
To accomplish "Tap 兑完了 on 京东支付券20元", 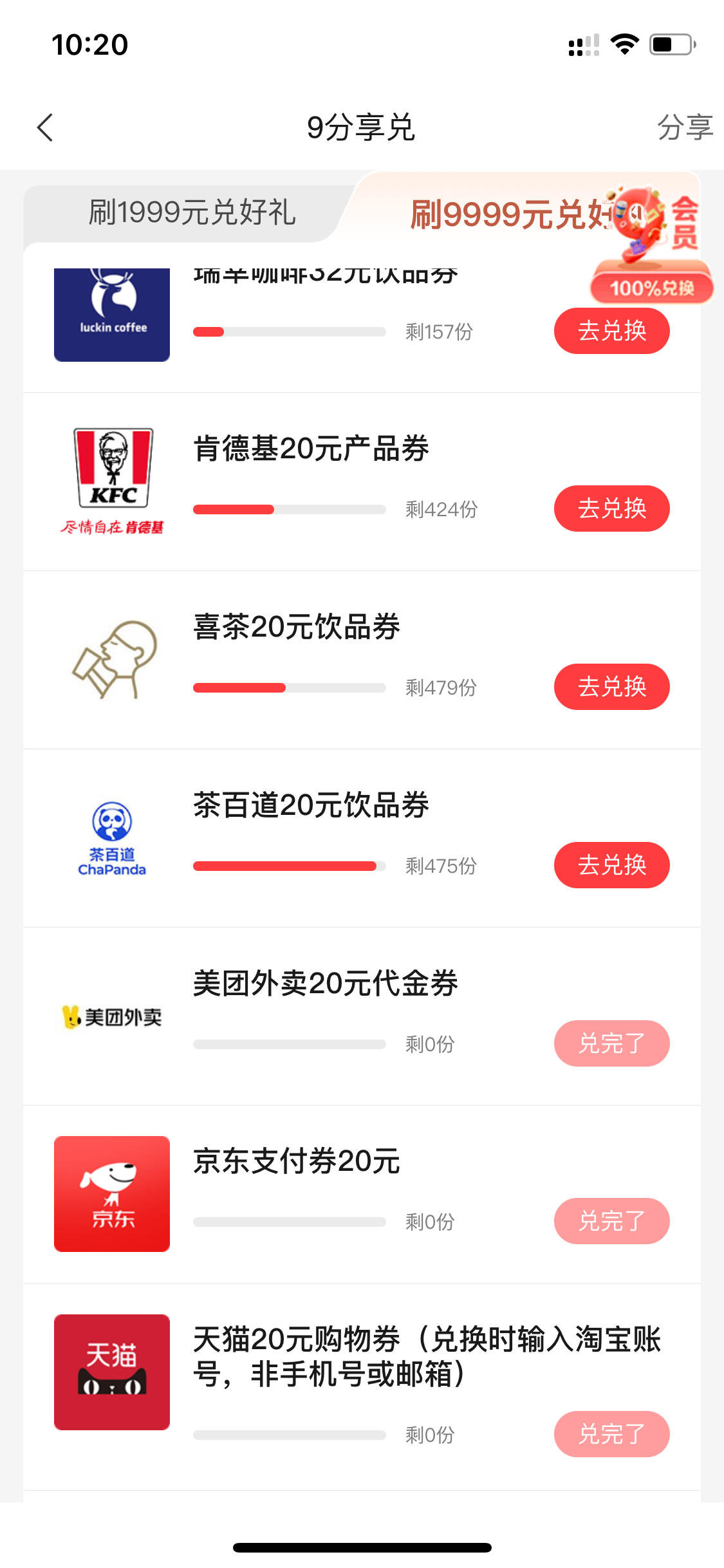I will [611, 1221].
